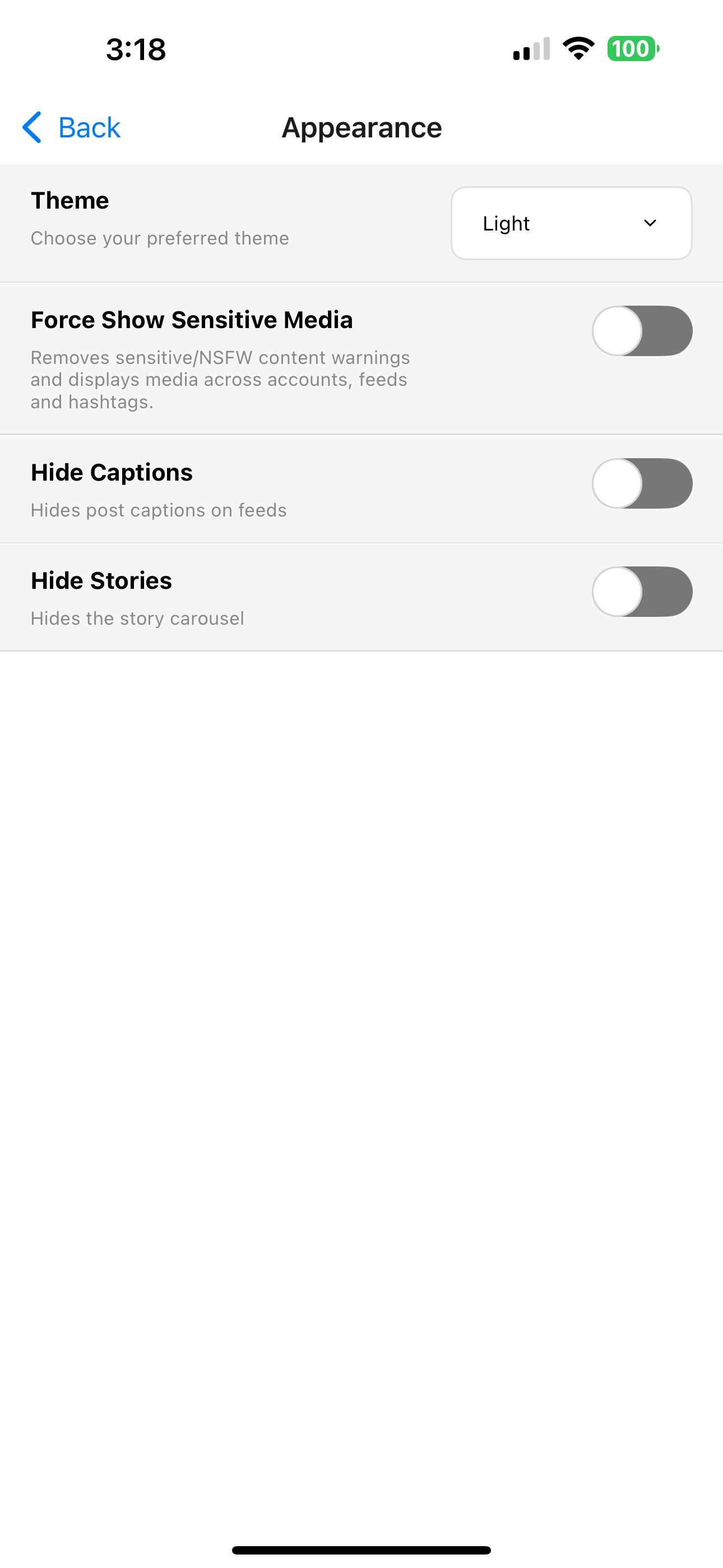Open the Theme dropdown showing Light
This screenshot has width=723, height=1568.
pyautogui.click(x=572, y=223)
